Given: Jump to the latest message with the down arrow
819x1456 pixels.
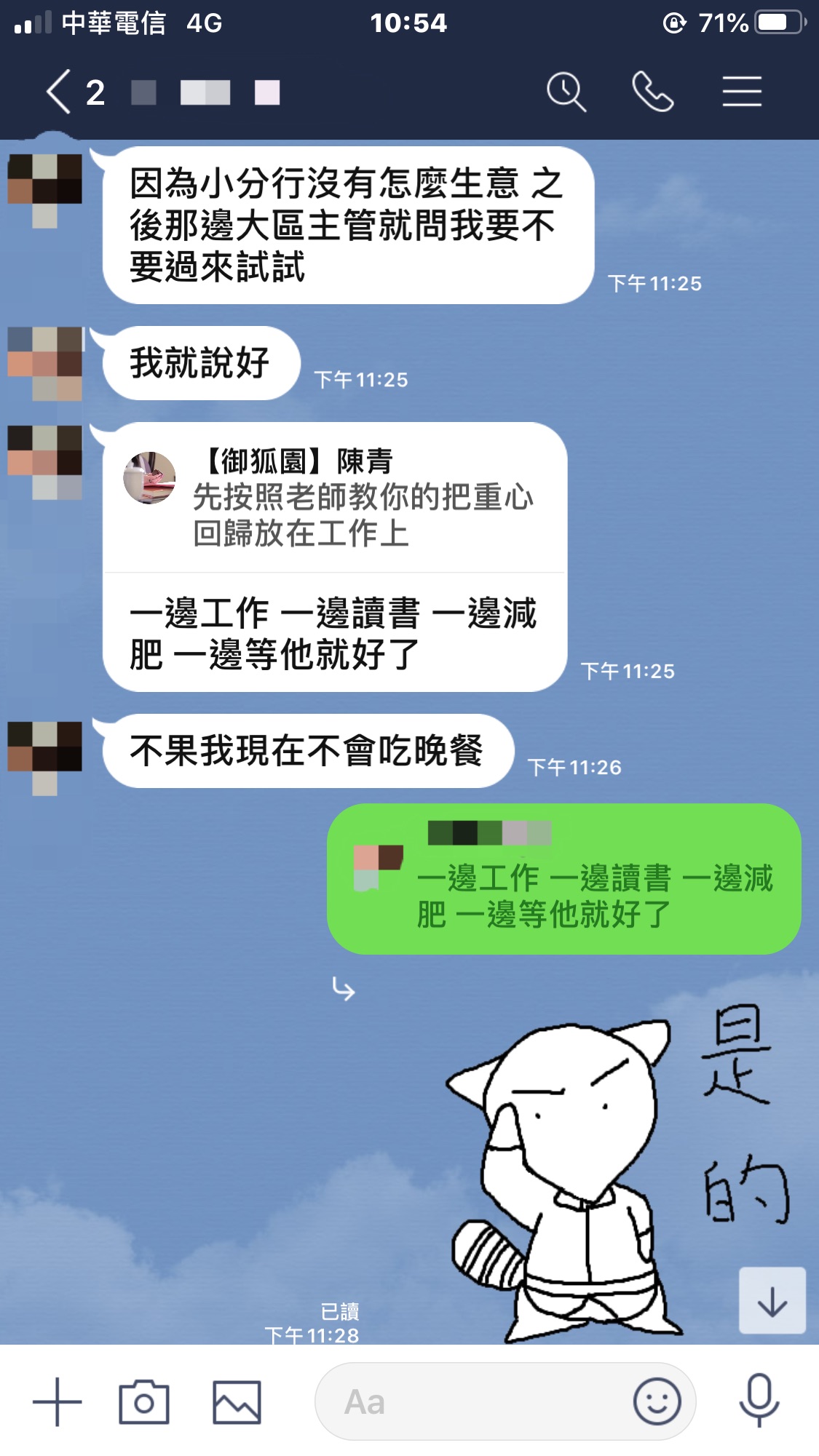Looking at the screenshot, I should 772,1300.
